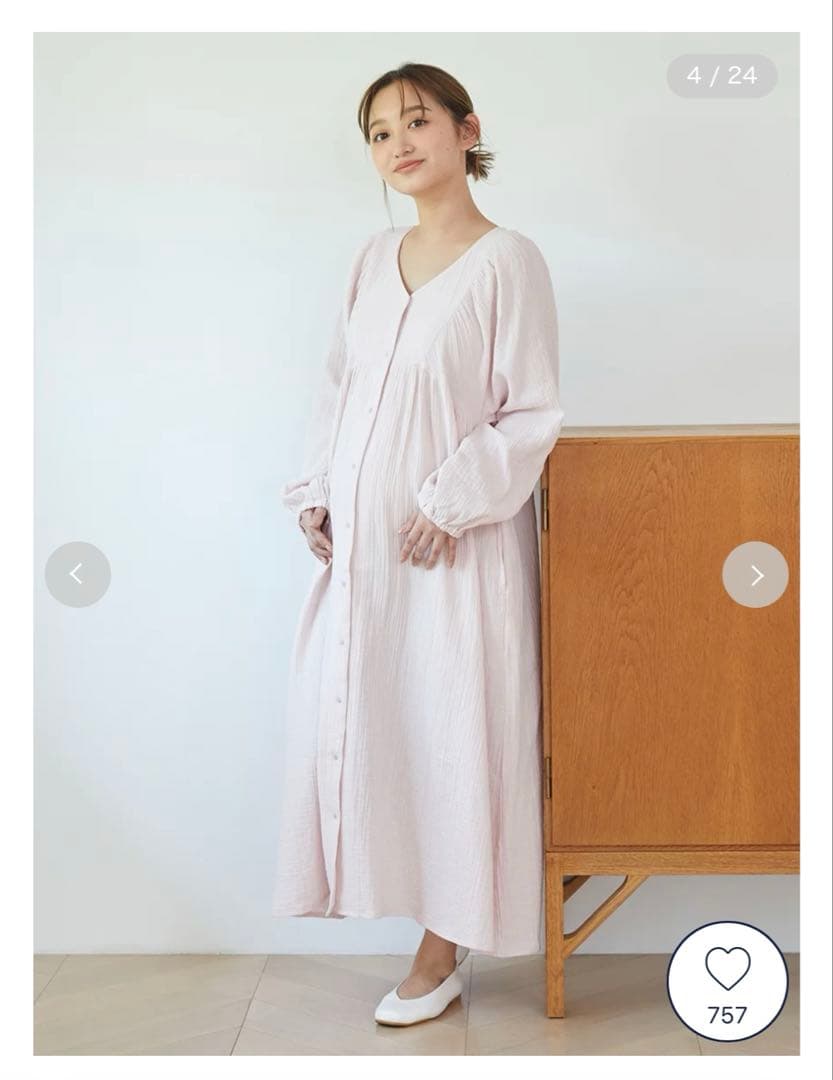Add this dress to favorites

pos(727,980)
